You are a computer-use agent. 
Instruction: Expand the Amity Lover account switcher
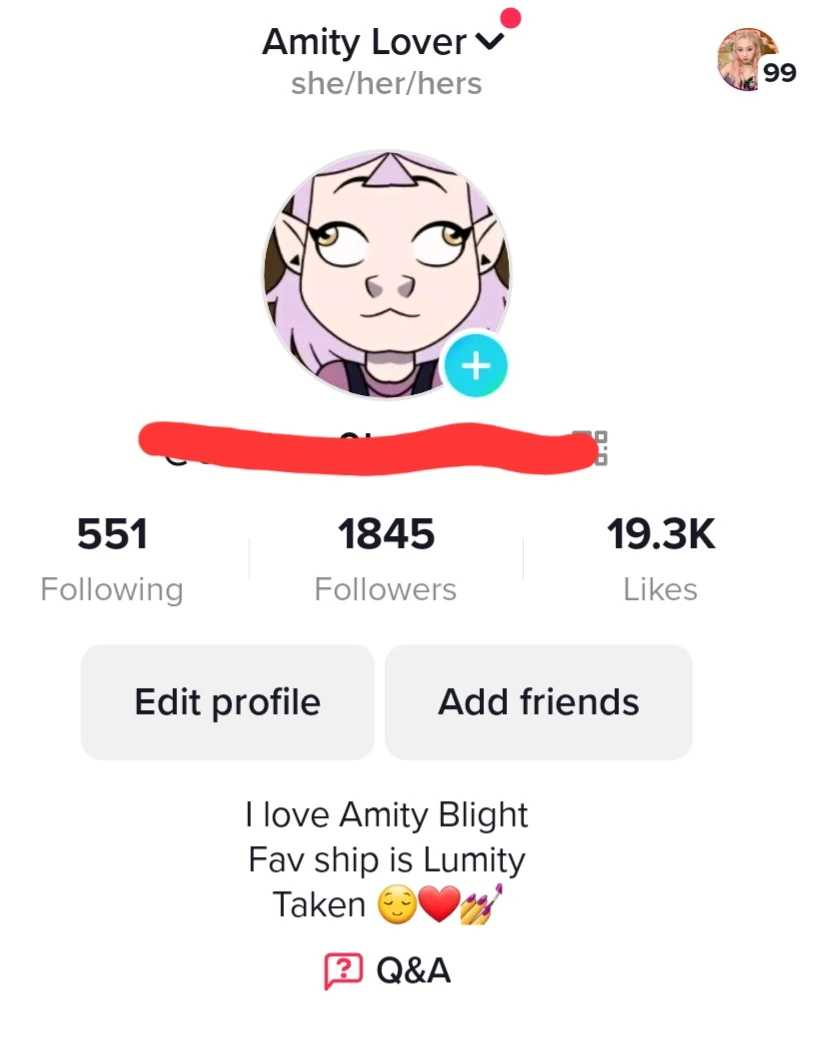(x=490, y=42)
